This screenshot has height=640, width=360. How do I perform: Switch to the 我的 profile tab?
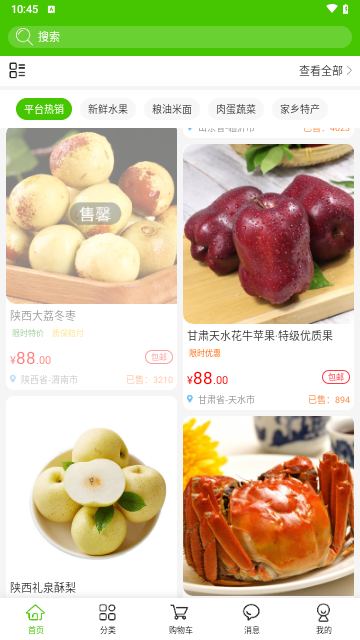pyautogui.click(x=324, y=619)
